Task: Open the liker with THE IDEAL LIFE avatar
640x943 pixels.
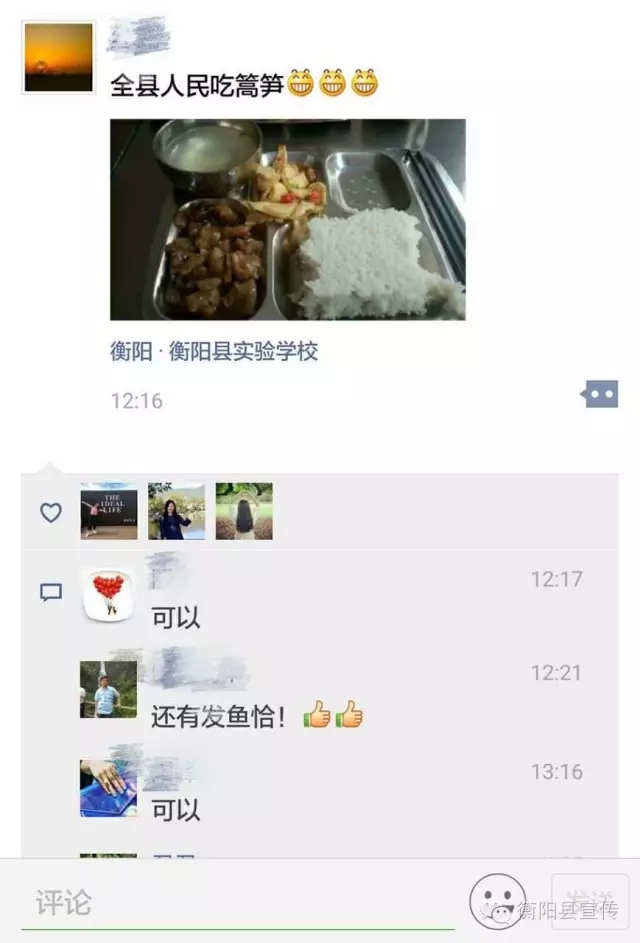Action: pyautogui.click(x=109, y=511)
